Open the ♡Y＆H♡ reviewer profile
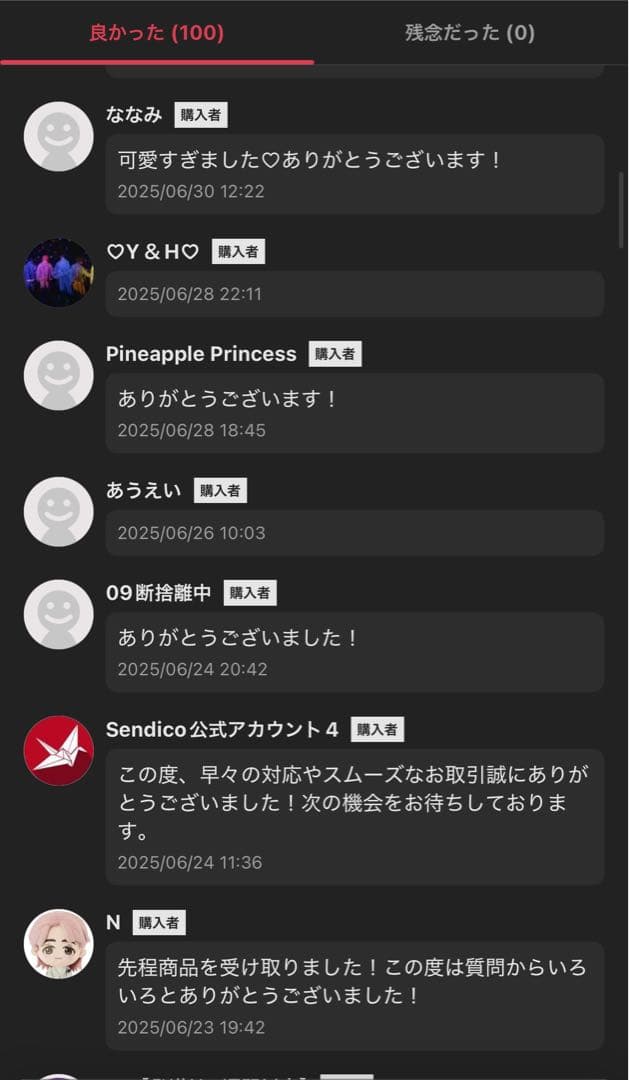This screenshot has width=629, height=1080. [x=59, y=272]
